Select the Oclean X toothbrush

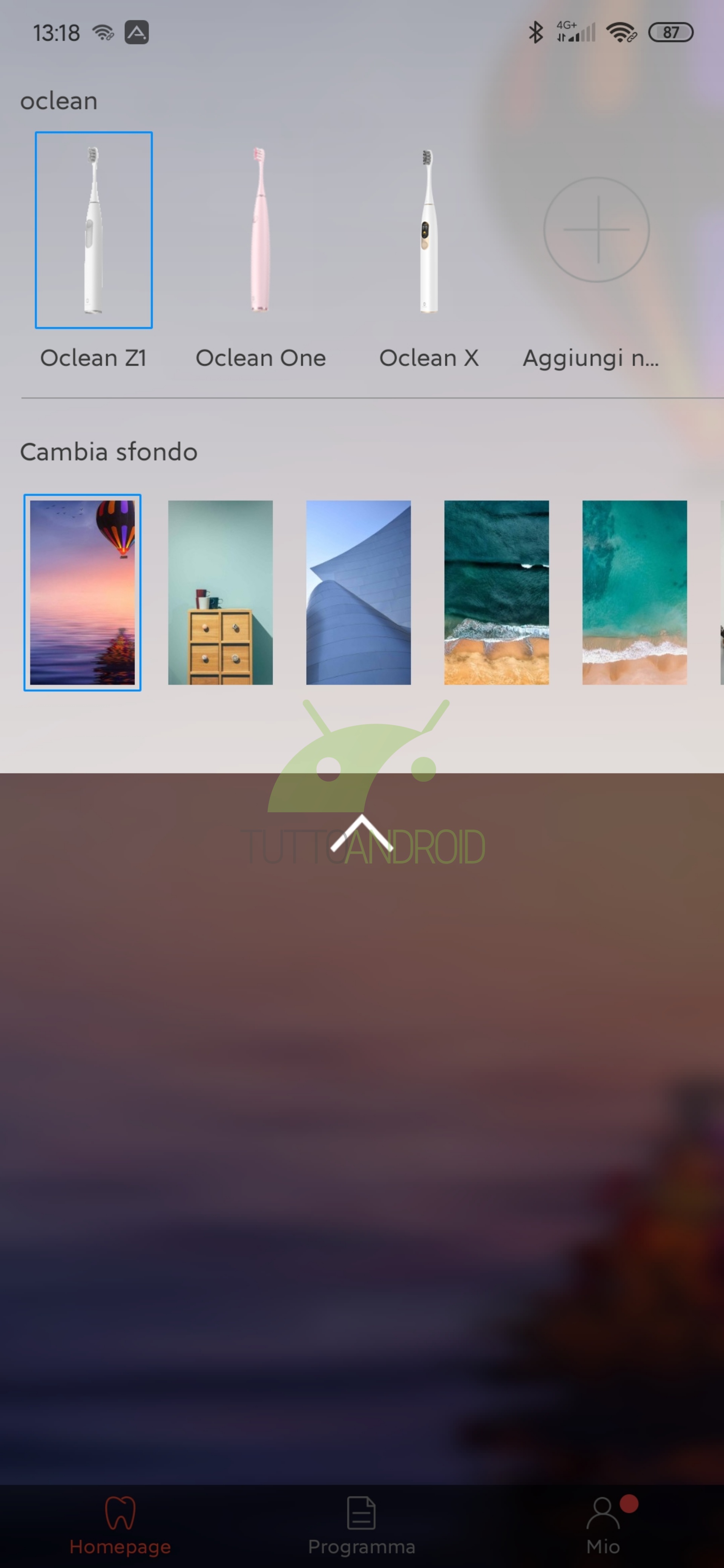[429, 230]
